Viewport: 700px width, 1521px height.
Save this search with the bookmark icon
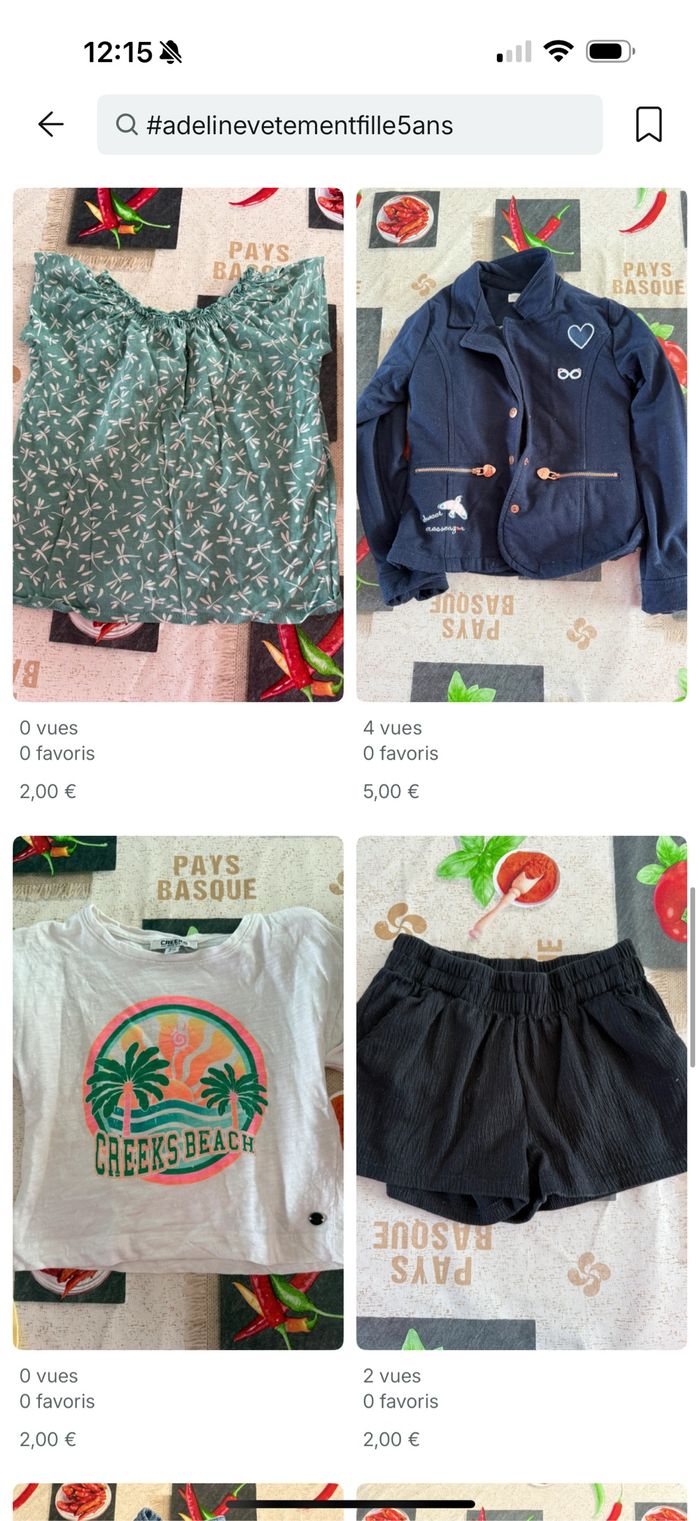648,125
